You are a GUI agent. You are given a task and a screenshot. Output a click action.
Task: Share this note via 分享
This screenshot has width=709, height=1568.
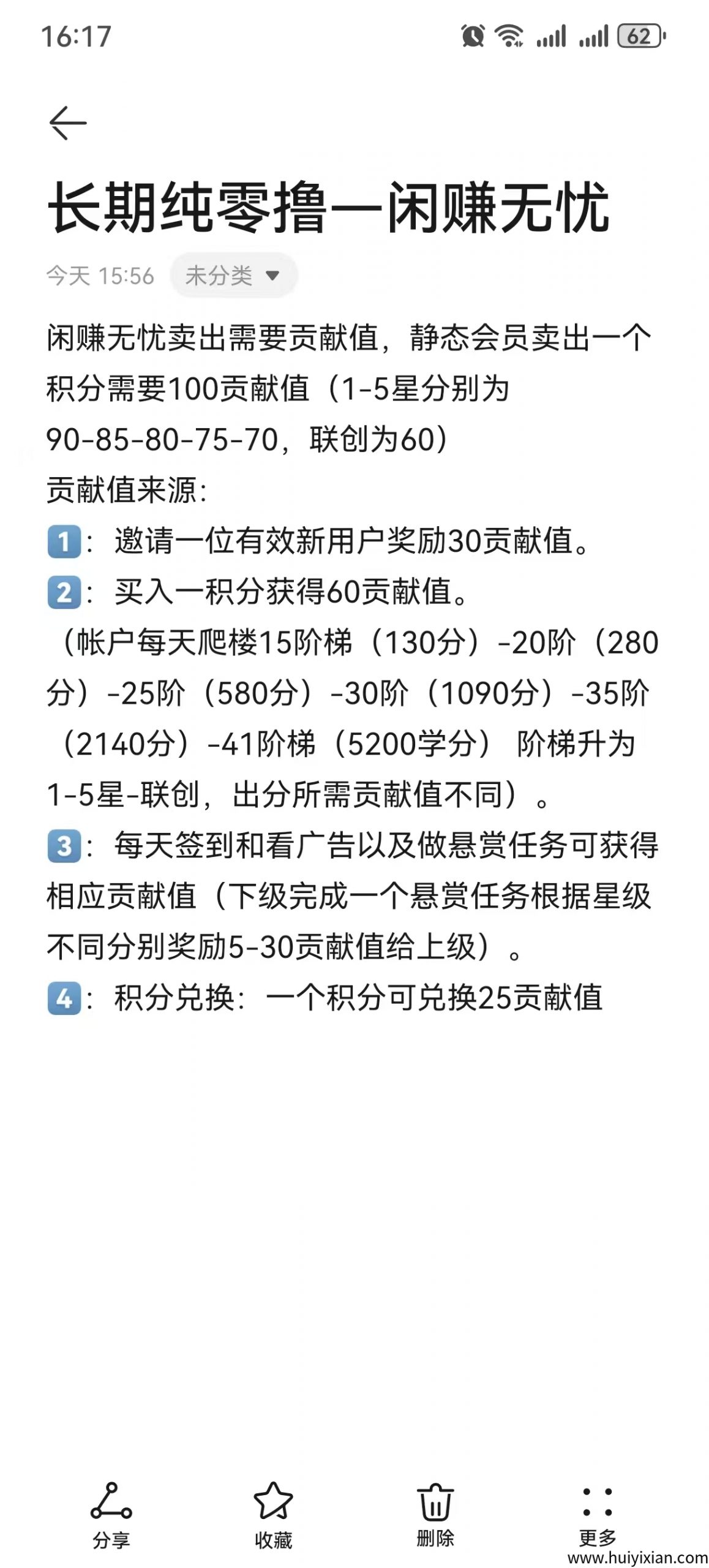111,1513
